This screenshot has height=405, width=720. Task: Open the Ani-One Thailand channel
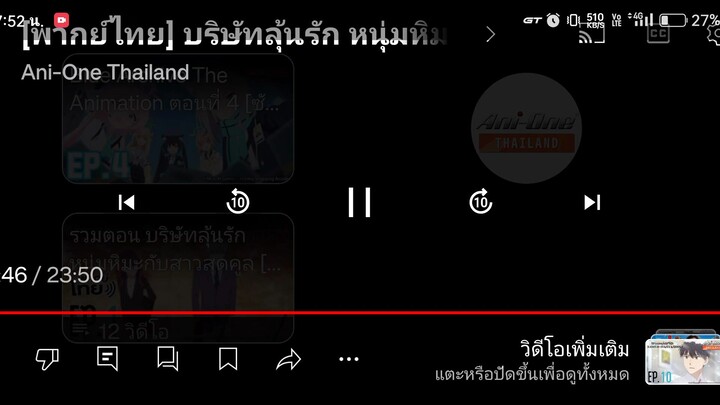point(105,72)
